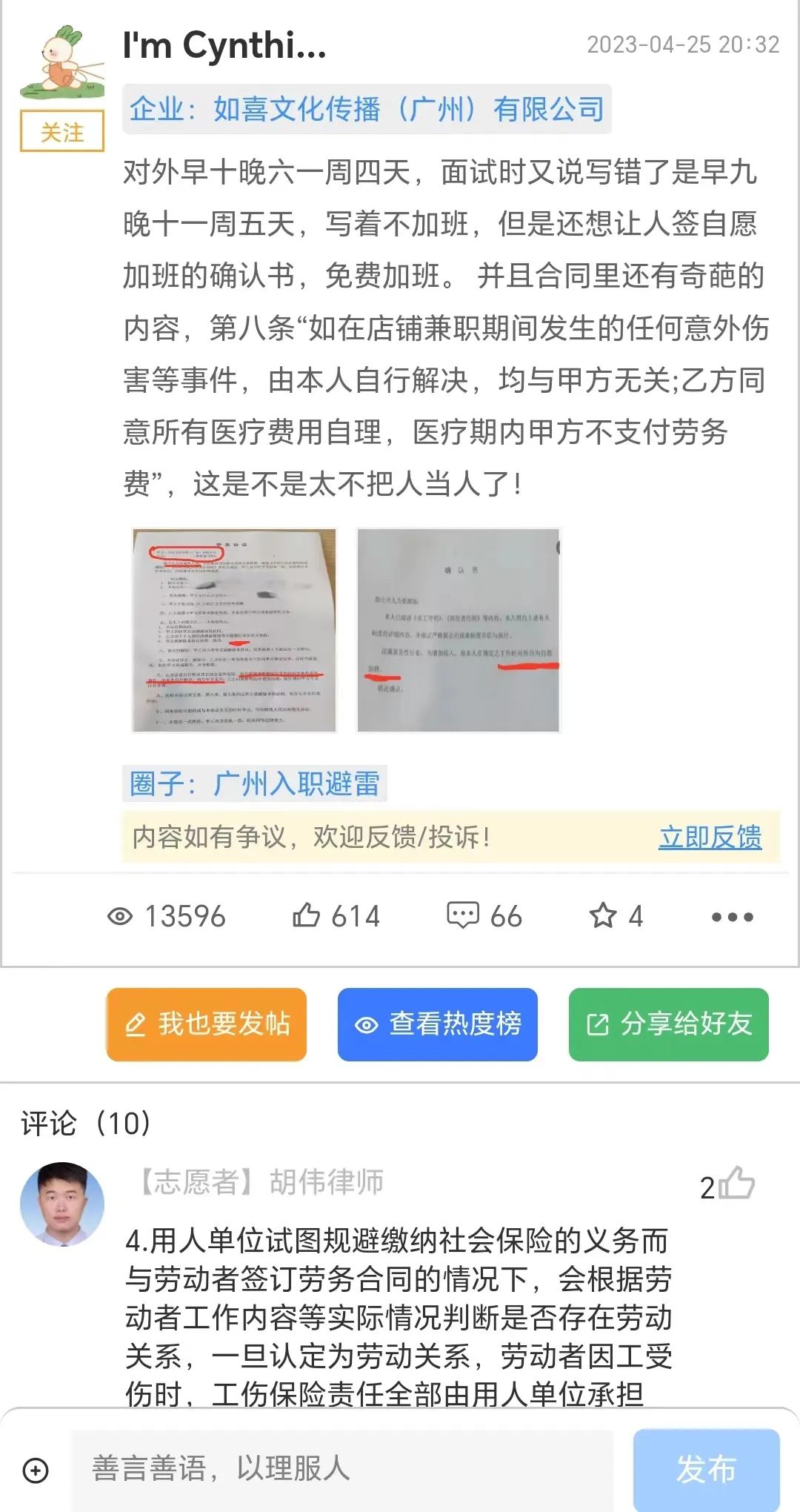Open 胡伟律师's profile avatar

(x=62, y=1204)
